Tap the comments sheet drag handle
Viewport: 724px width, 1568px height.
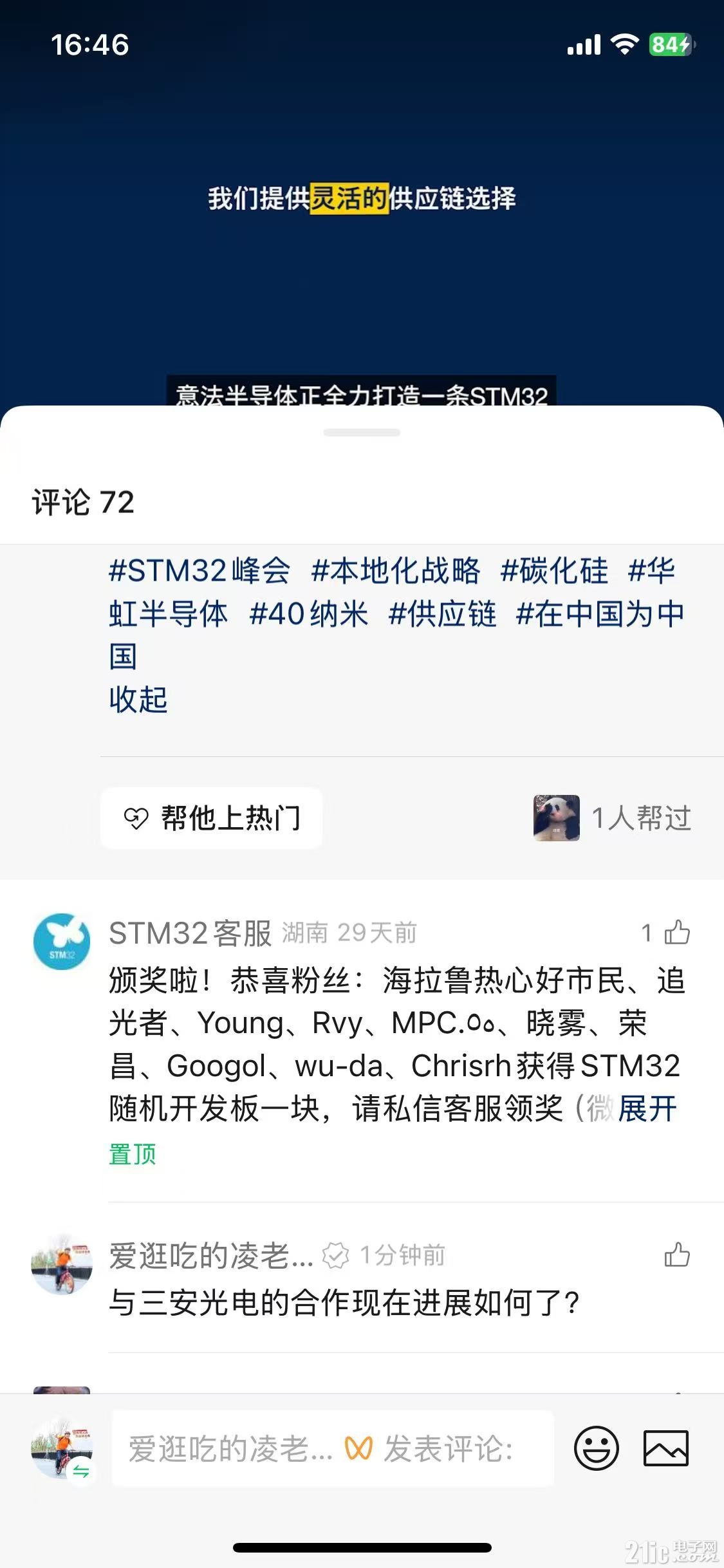tap(362, 433)
